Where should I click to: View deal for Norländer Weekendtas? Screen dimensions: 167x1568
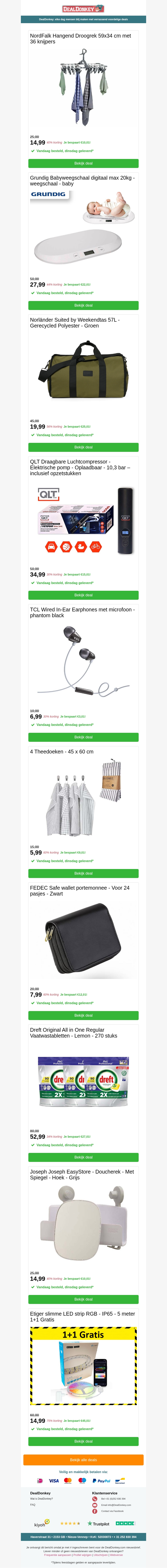tap(83, 447)
